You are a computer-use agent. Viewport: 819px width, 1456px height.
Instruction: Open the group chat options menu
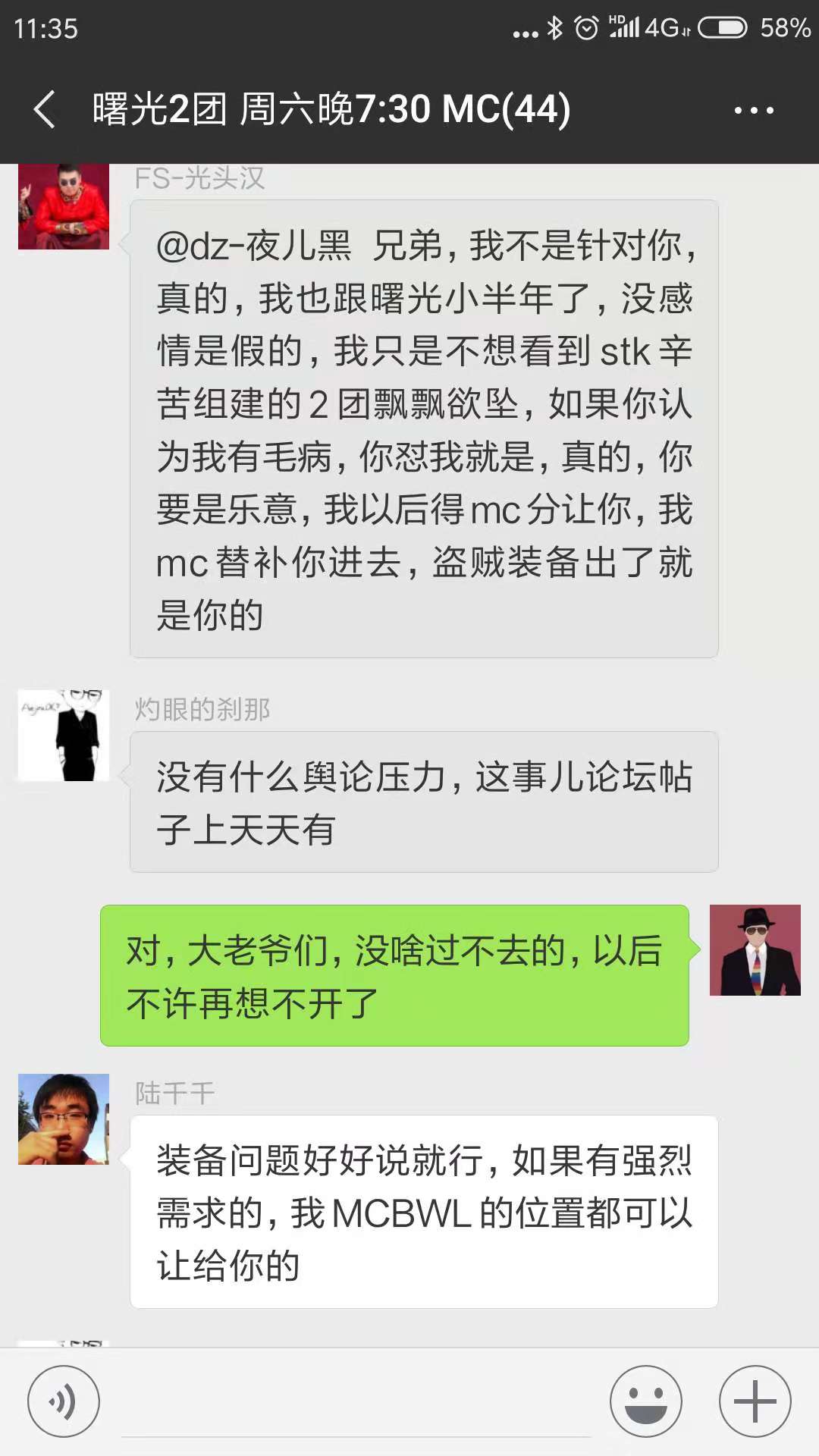pyautogui.click(x=753, y=111)
